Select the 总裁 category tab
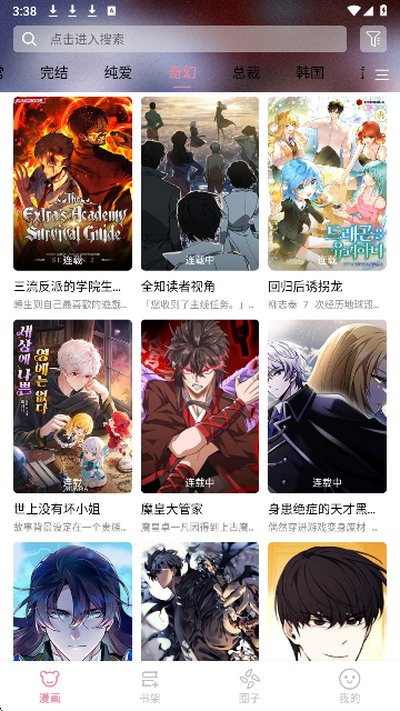Image resolution: width=400 pixels, height=711 pixels. click(246, 73)
